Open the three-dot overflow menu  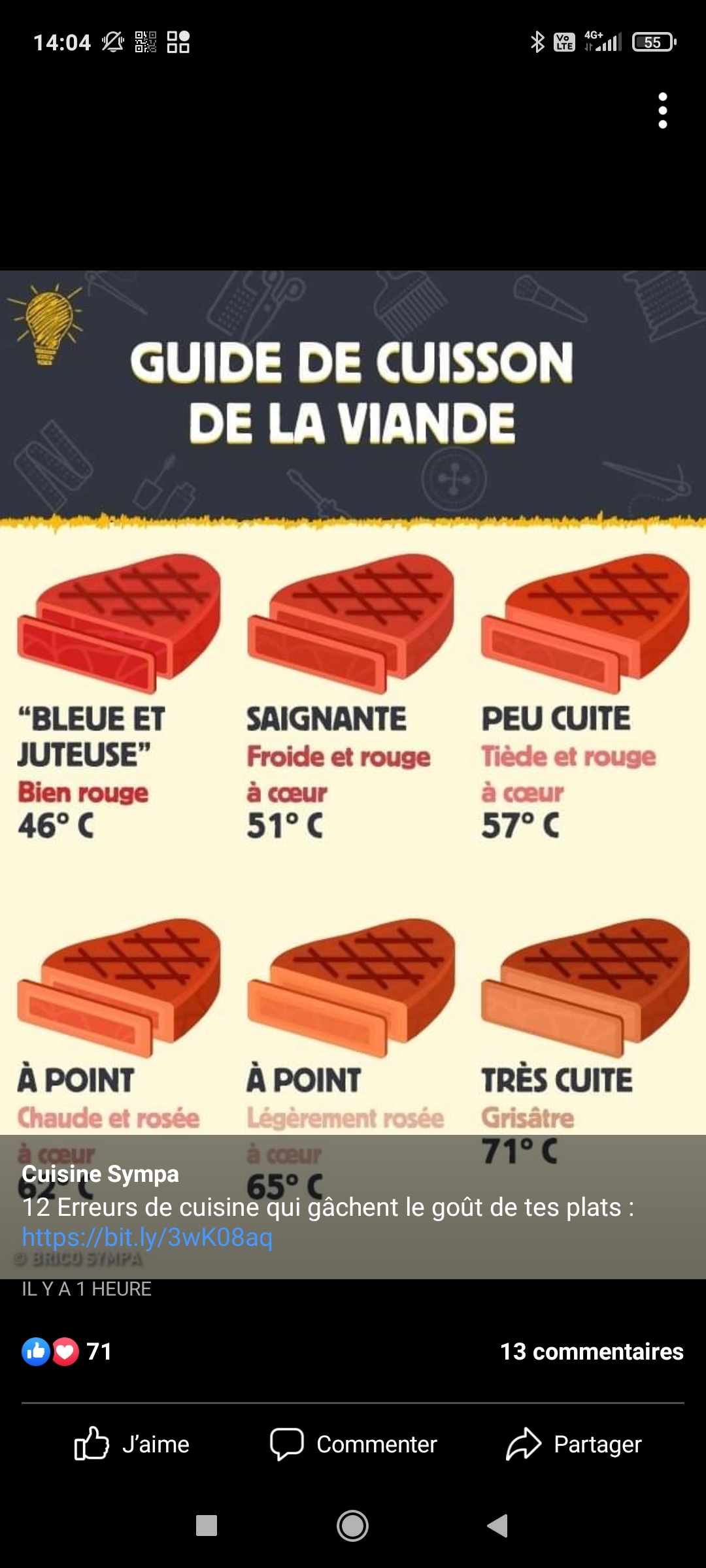click(x=663, y=110)
